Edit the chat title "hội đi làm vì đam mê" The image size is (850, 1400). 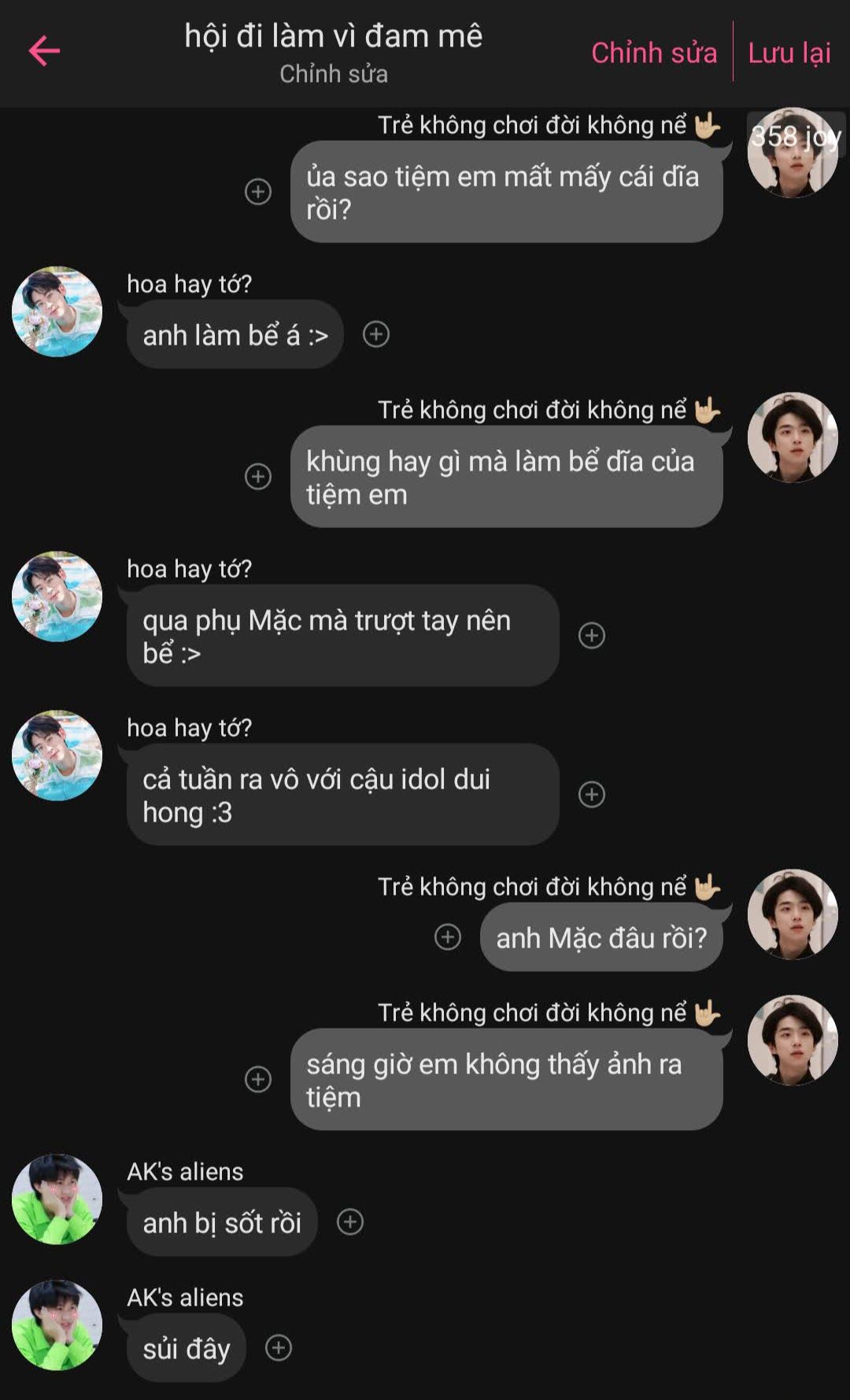tap(333, 36)
